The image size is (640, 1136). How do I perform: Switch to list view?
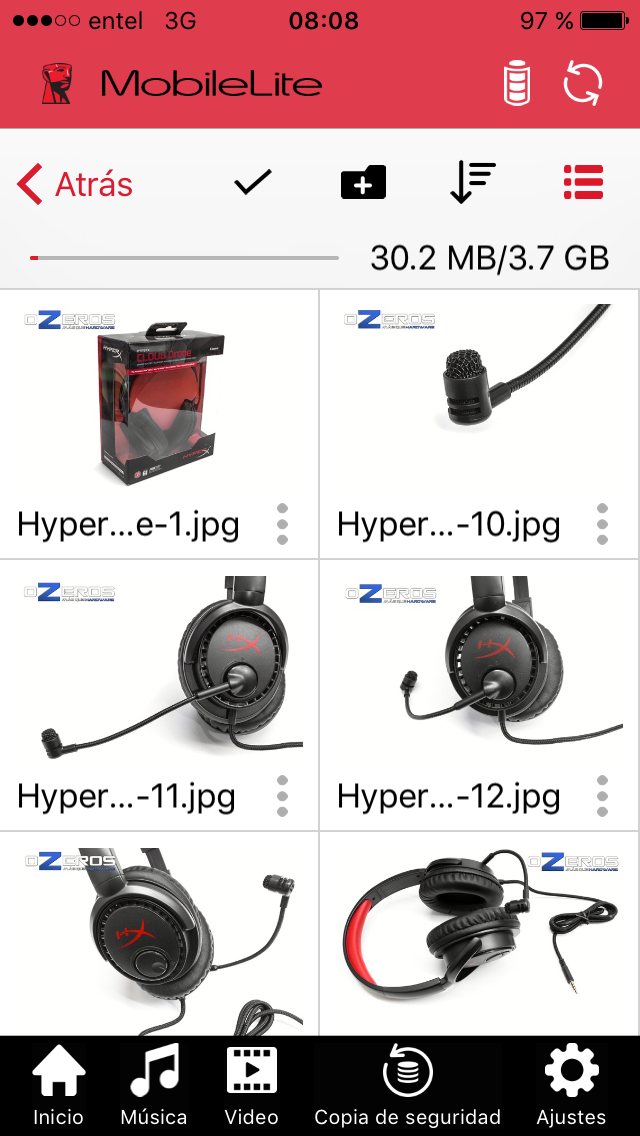(x=583, y=183)
